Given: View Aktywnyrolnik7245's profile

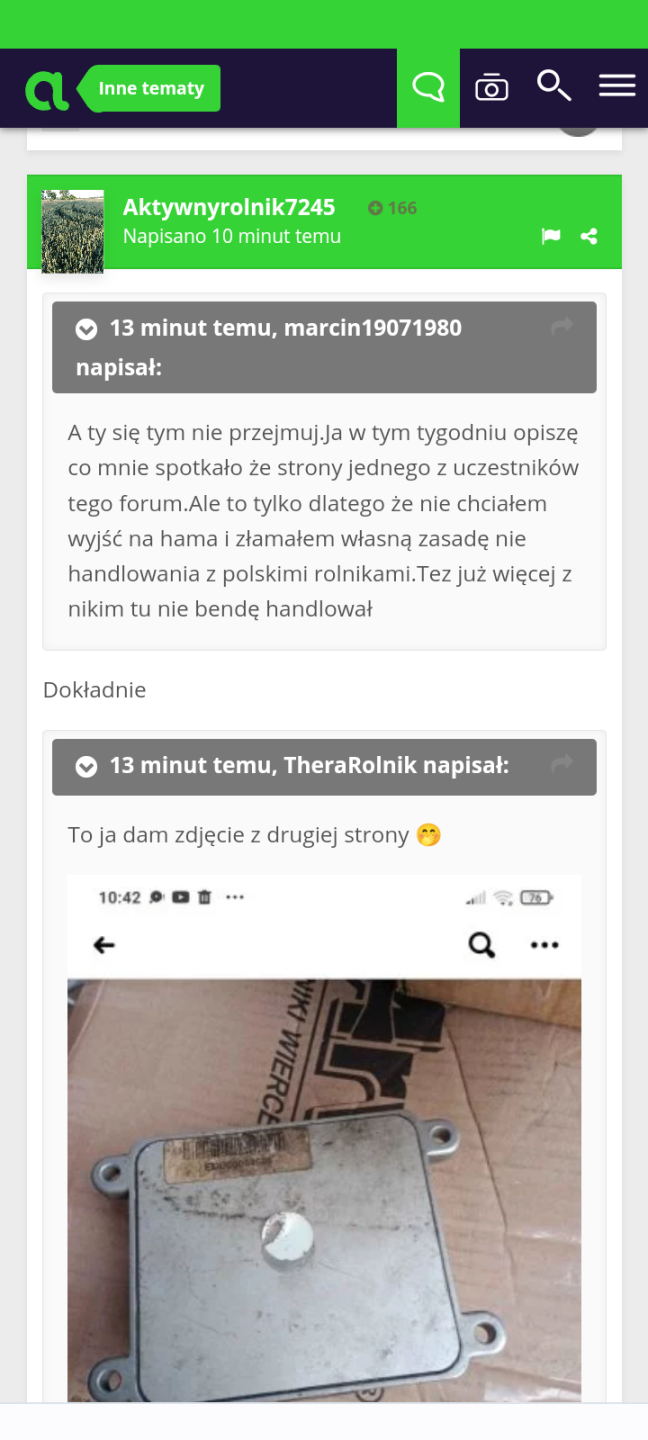Looking at the screenshot, I should 229,207.
